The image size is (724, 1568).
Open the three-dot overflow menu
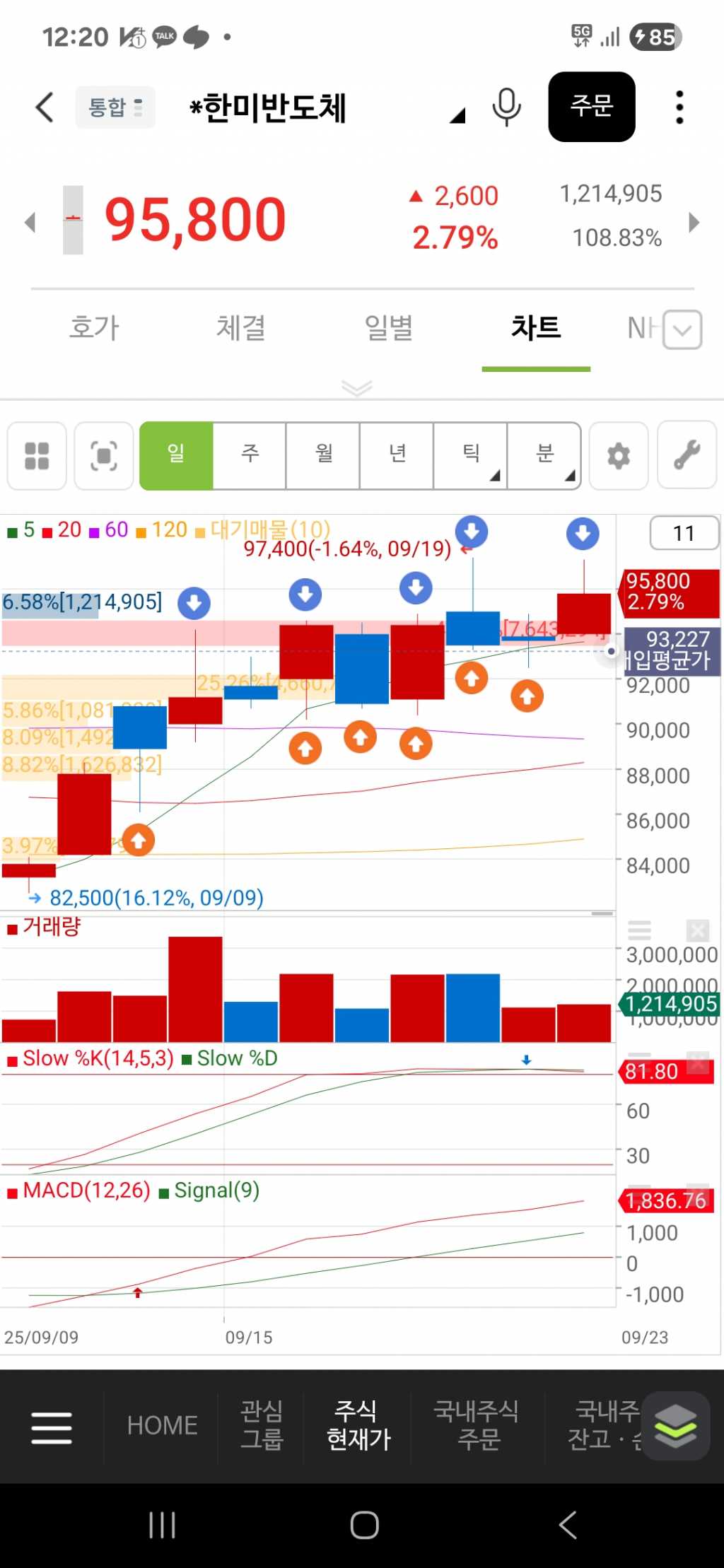coord(679,107)
